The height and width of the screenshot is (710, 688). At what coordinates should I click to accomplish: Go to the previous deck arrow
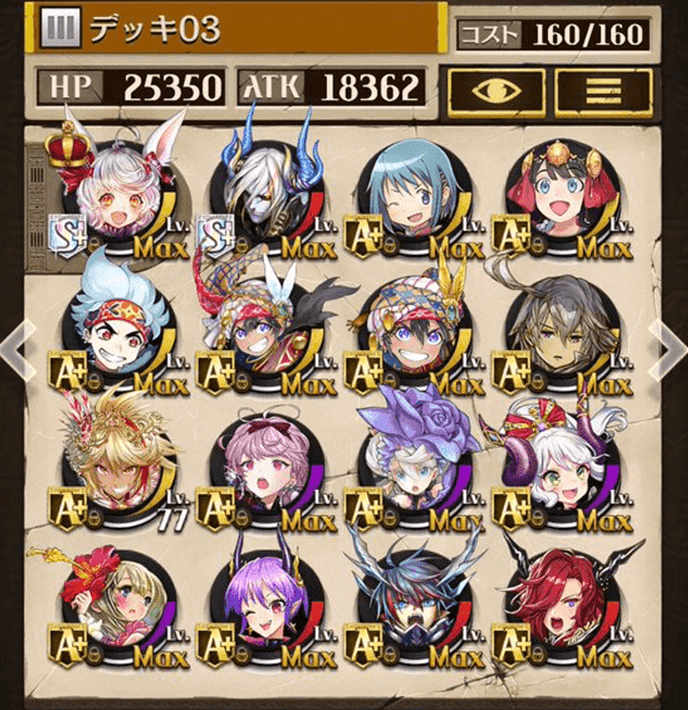pyautogui.click(x=20, y=350)
